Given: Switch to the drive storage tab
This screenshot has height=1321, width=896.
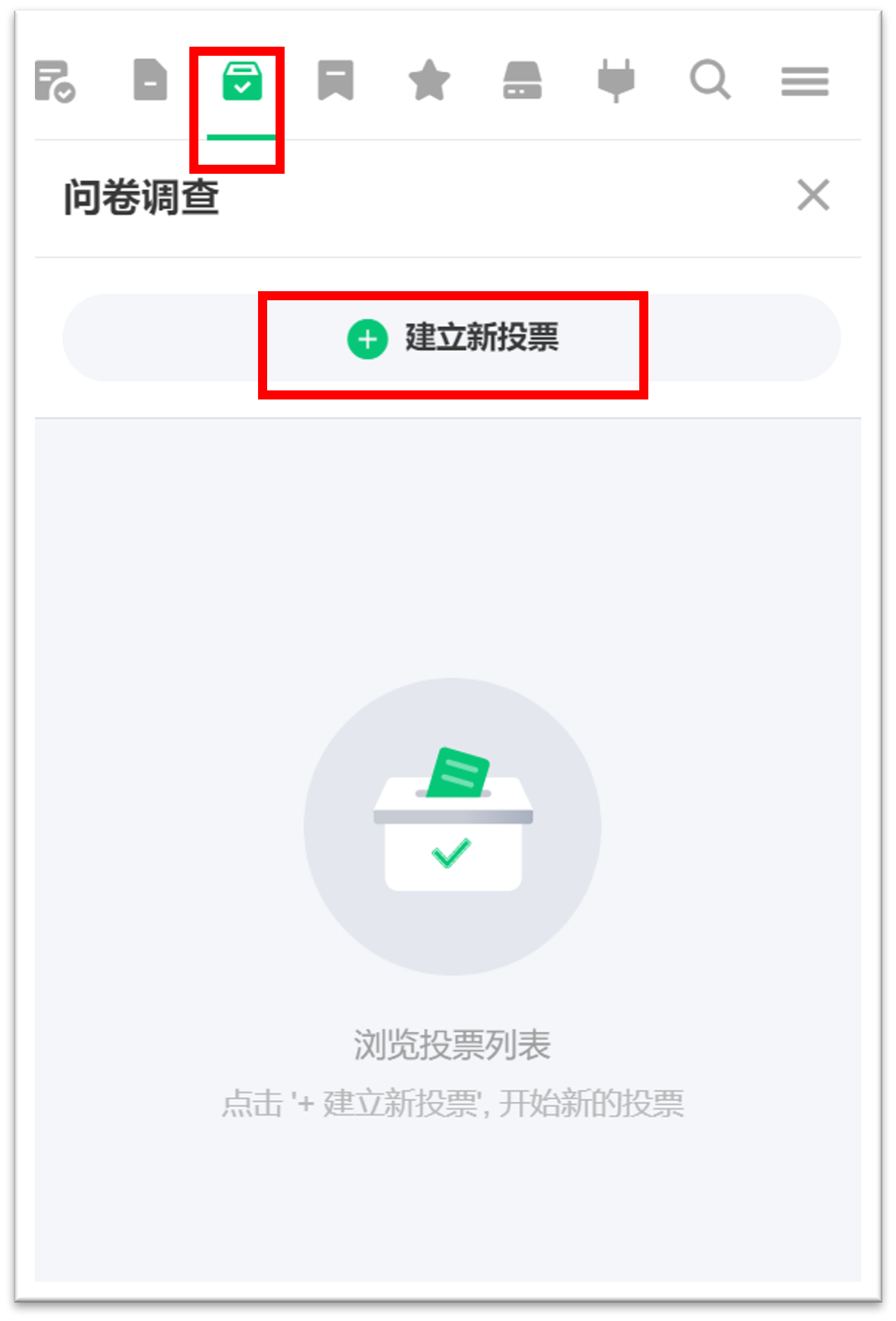Looking at the screenshot, I should point(523,80).
